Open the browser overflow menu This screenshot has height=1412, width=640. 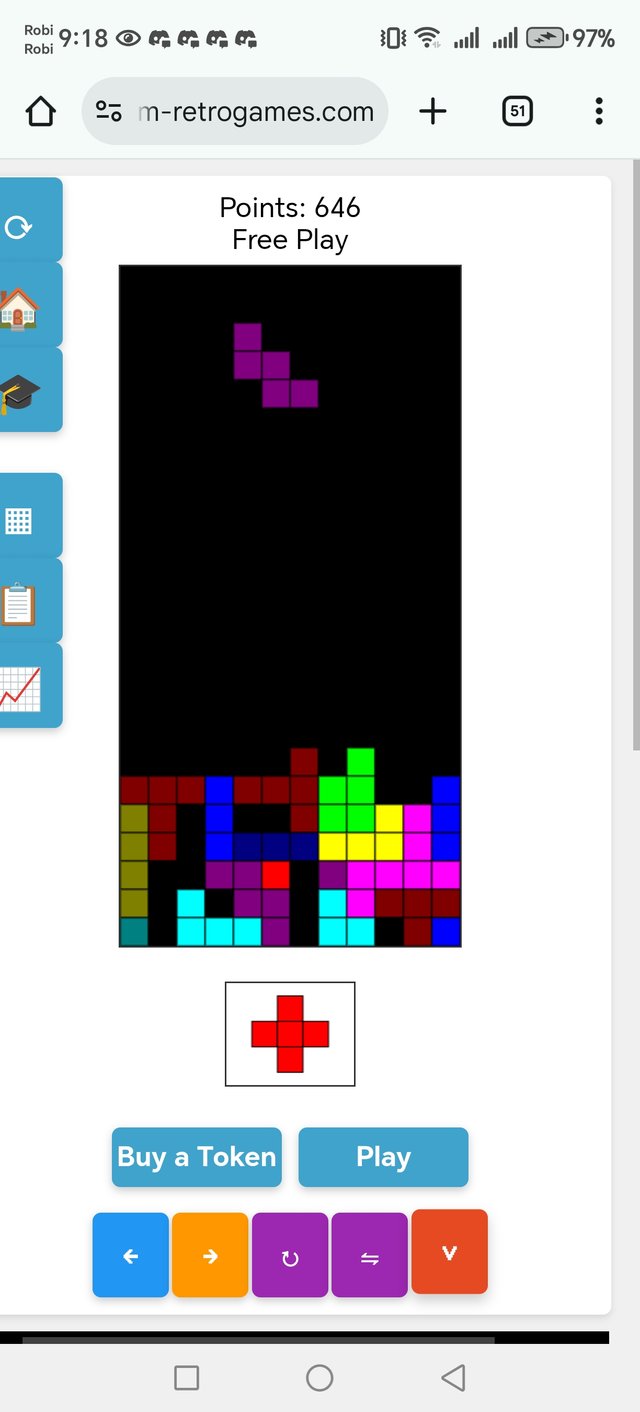point(598,111)
